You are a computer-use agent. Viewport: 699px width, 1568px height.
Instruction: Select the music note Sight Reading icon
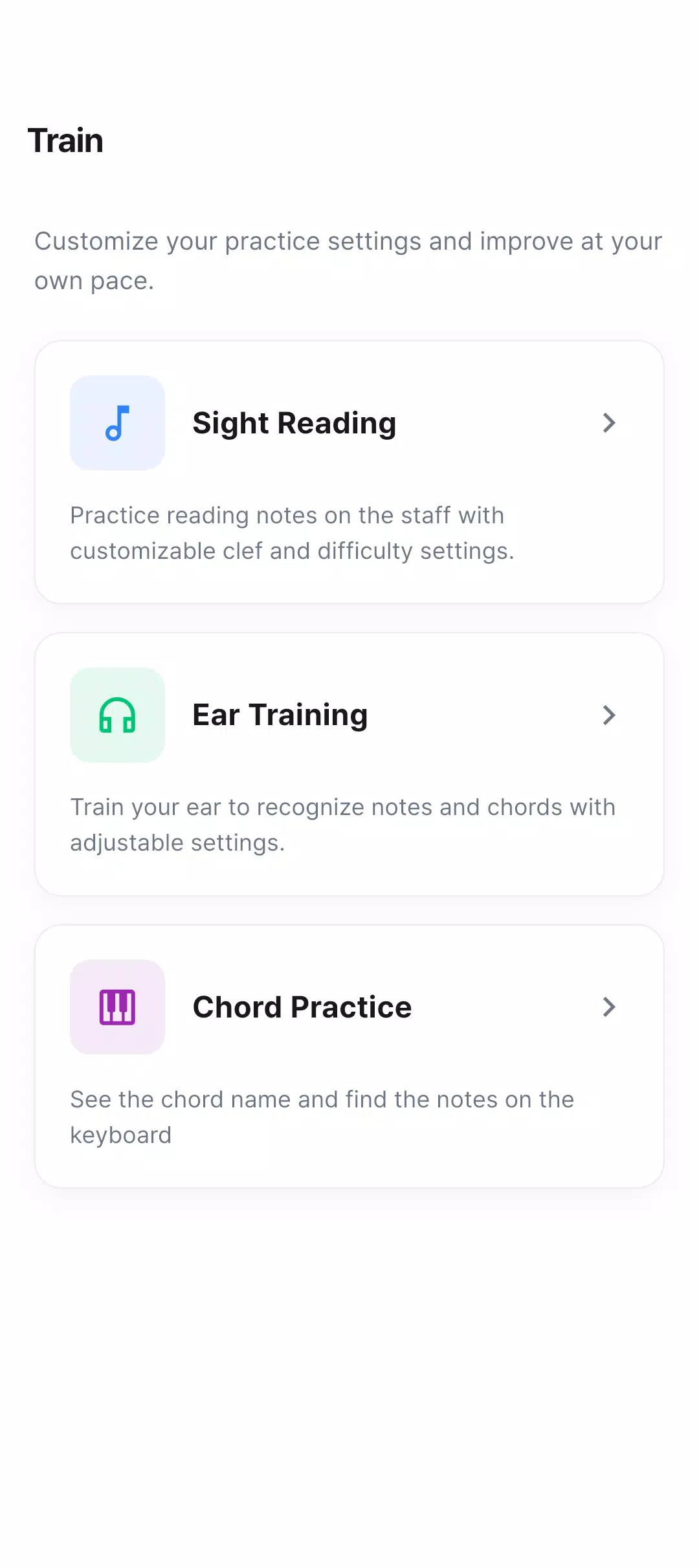(117, 422)
